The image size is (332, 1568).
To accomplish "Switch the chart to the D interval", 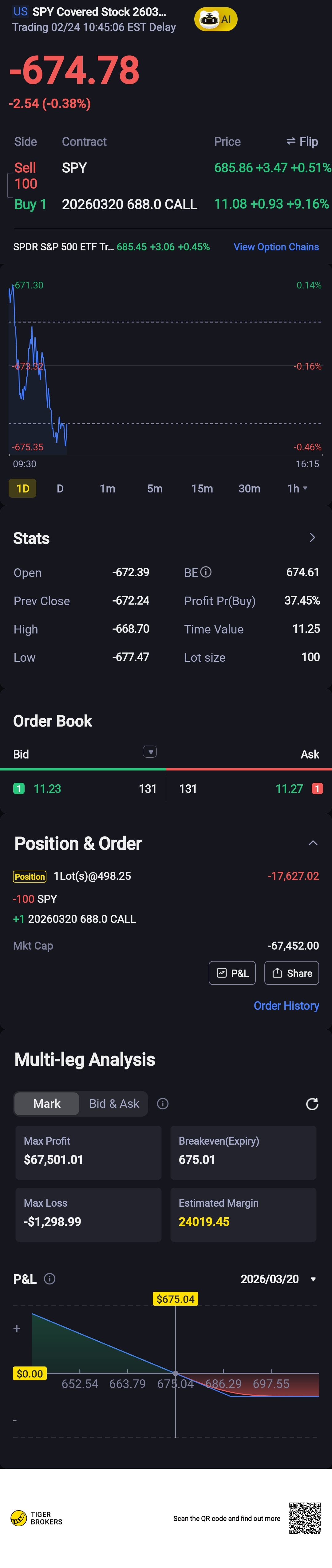I will 60,489.
